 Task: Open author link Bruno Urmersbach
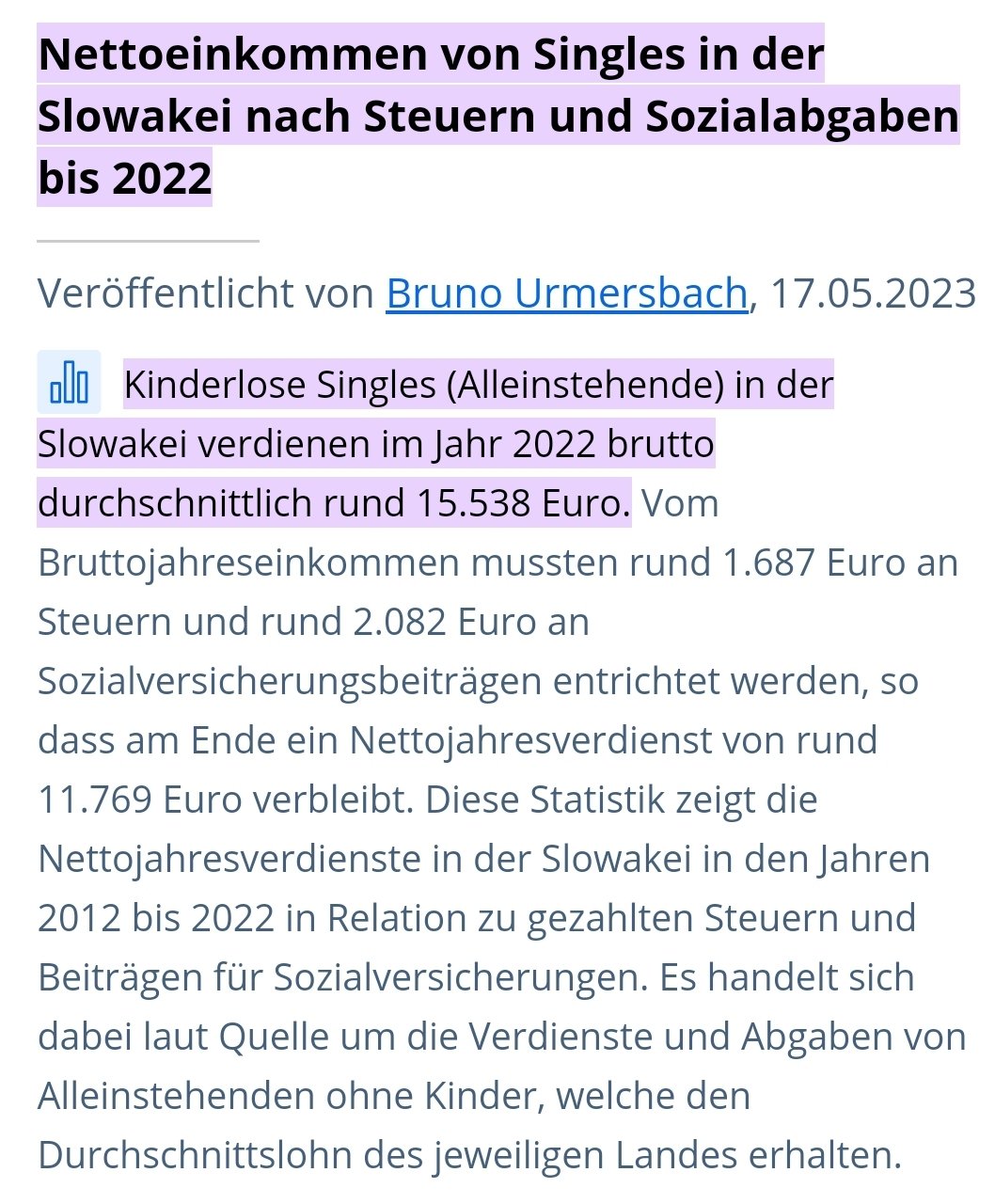[x=566, y=293]
